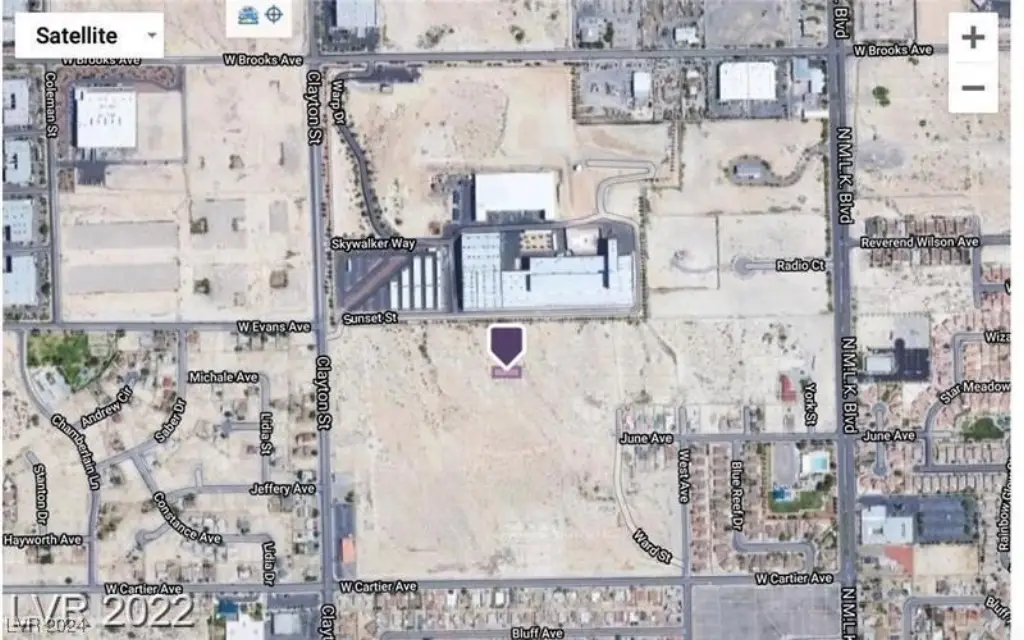Open the Satellite map type dropdown
Viewport: 1024px width, 640px height.
click(x=90, y=36)
